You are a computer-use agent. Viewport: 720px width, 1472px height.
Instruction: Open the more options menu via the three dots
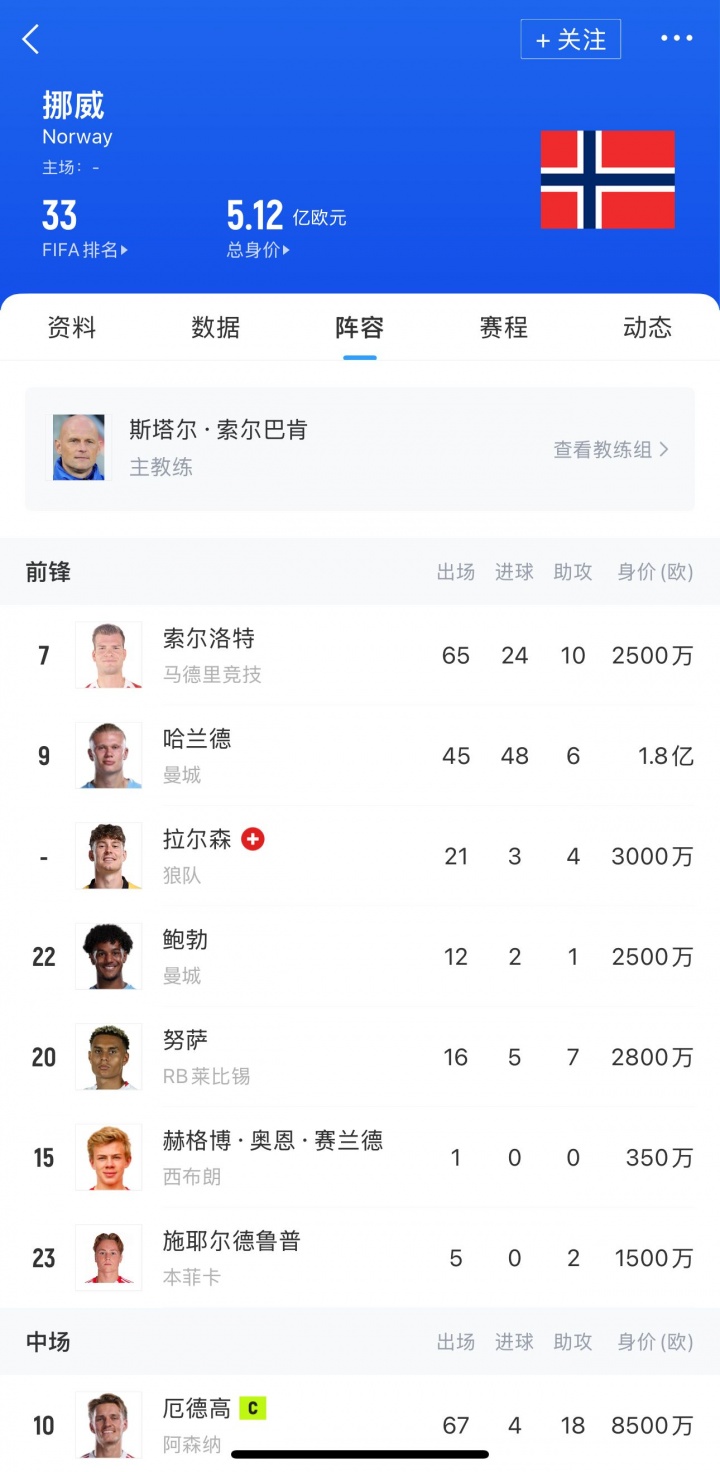tap(677, 39)
